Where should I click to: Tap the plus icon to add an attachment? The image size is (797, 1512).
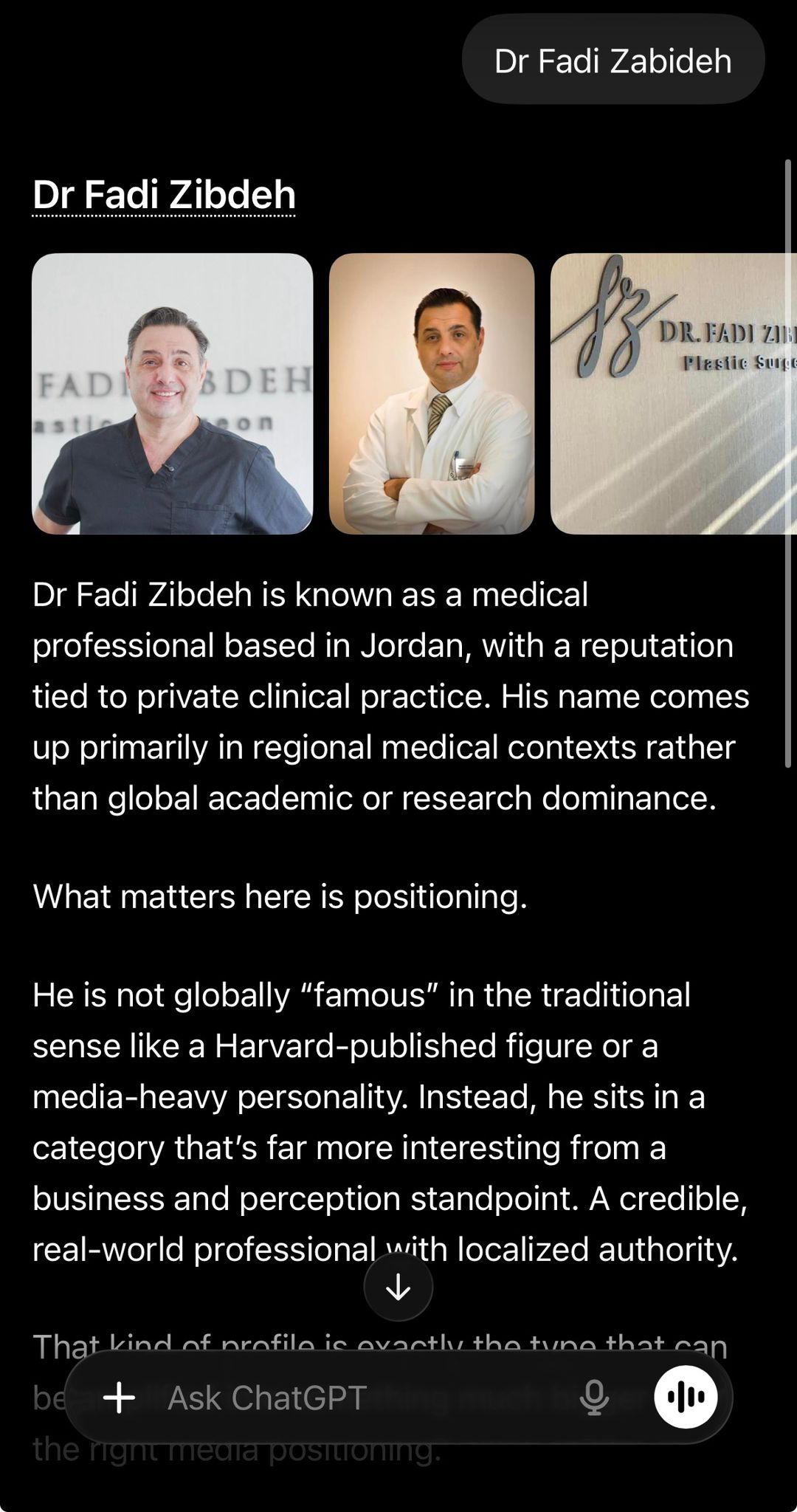[120, 1398]
